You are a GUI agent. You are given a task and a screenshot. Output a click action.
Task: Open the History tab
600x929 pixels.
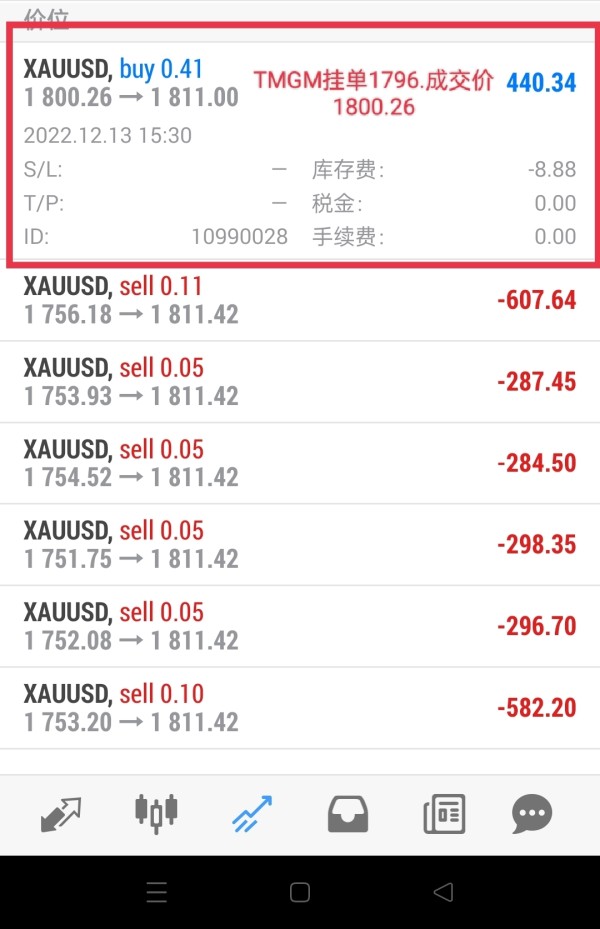pos(347,814)
